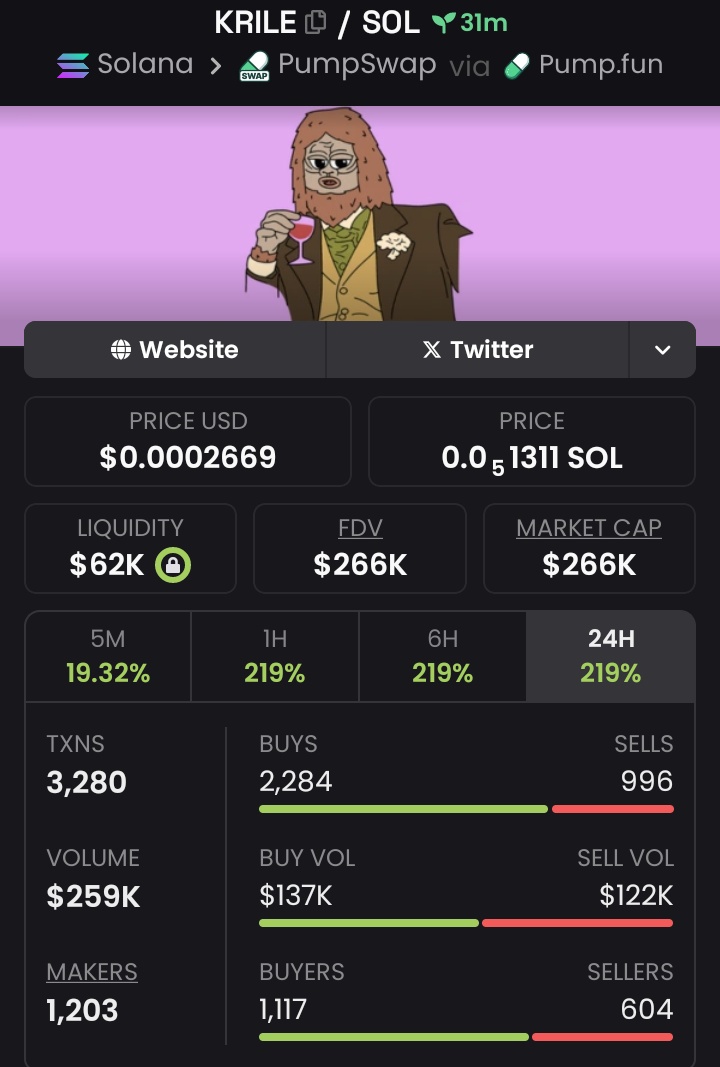Select the 1H timeframe tab
This screenshot has width=720, height=1067.
pyautogui.click(x=274, y=656)
